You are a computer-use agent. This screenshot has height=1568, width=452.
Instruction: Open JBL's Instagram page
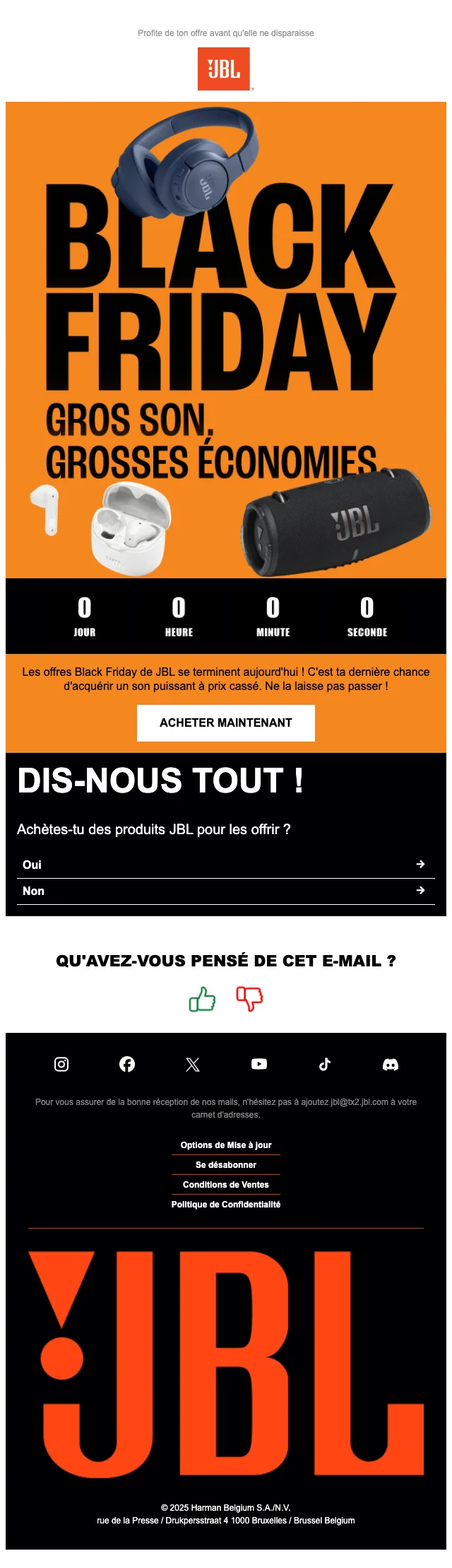tap(61, 1064)
